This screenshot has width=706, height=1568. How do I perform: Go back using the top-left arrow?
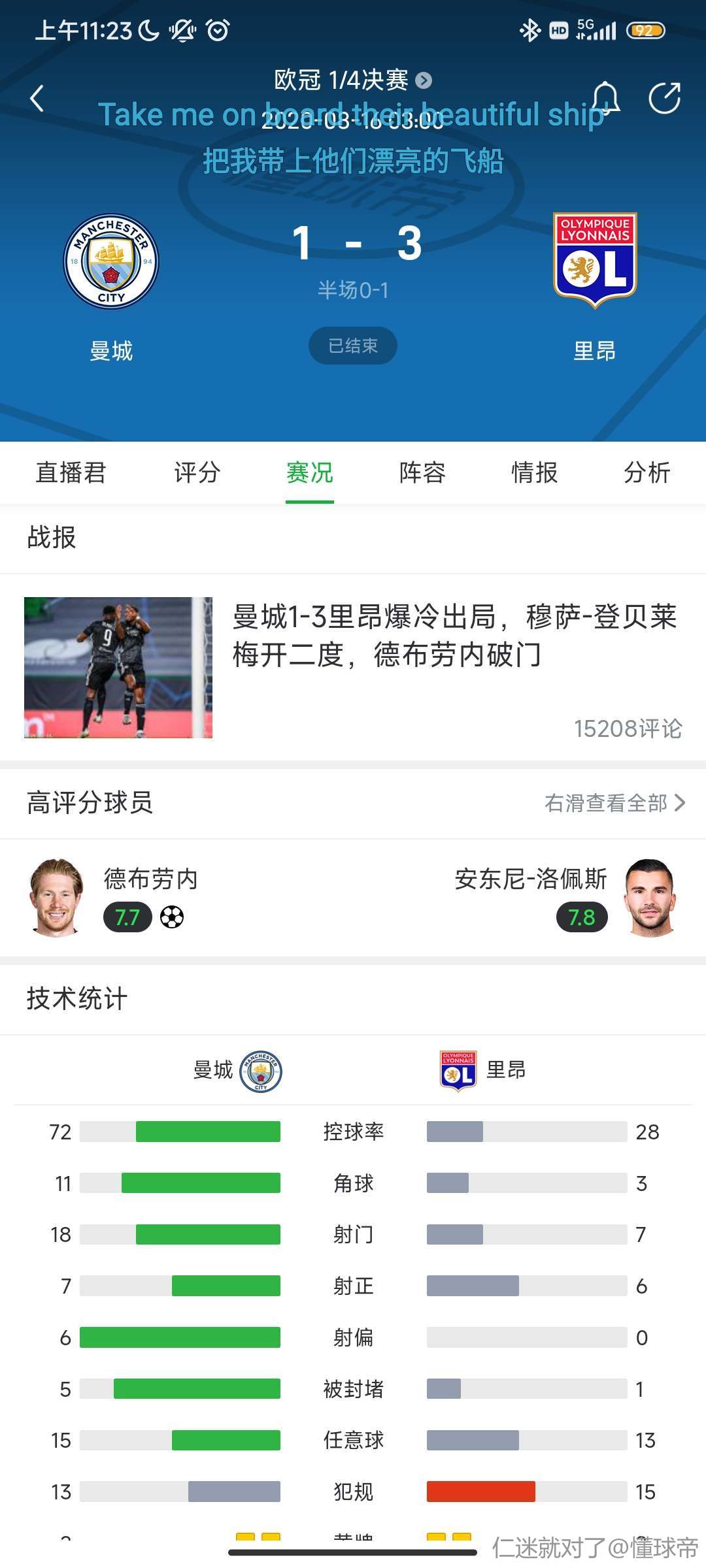point(37,99)
